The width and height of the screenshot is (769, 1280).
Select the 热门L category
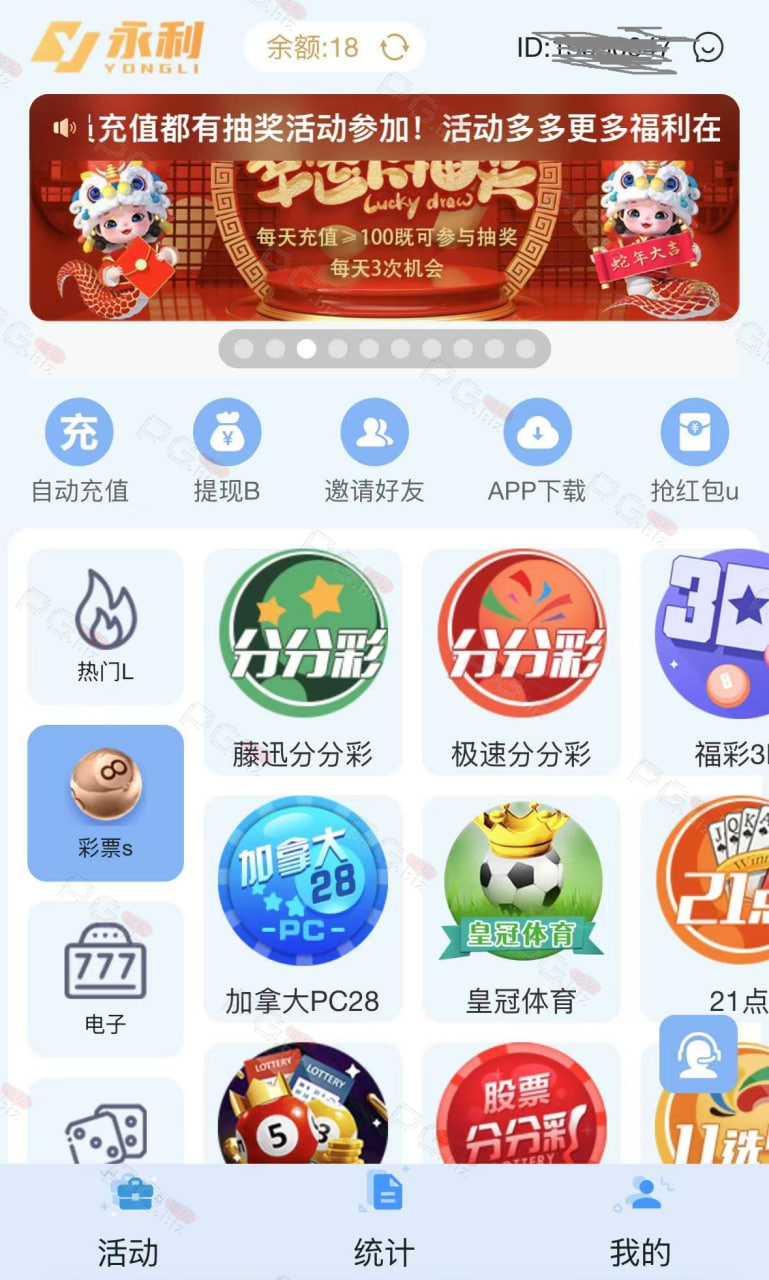coord(105,627)
